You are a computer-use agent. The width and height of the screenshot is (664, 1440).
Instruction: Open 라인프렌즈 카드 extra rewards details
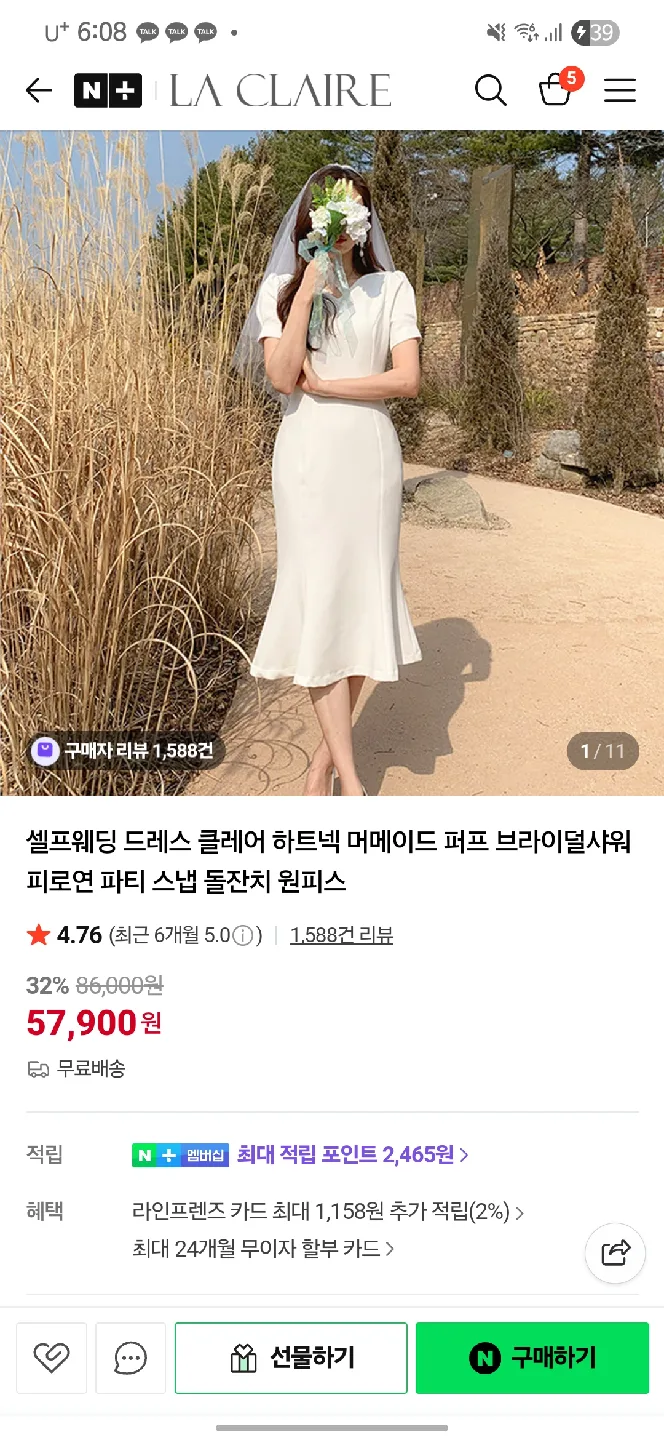pos(328,1212)
